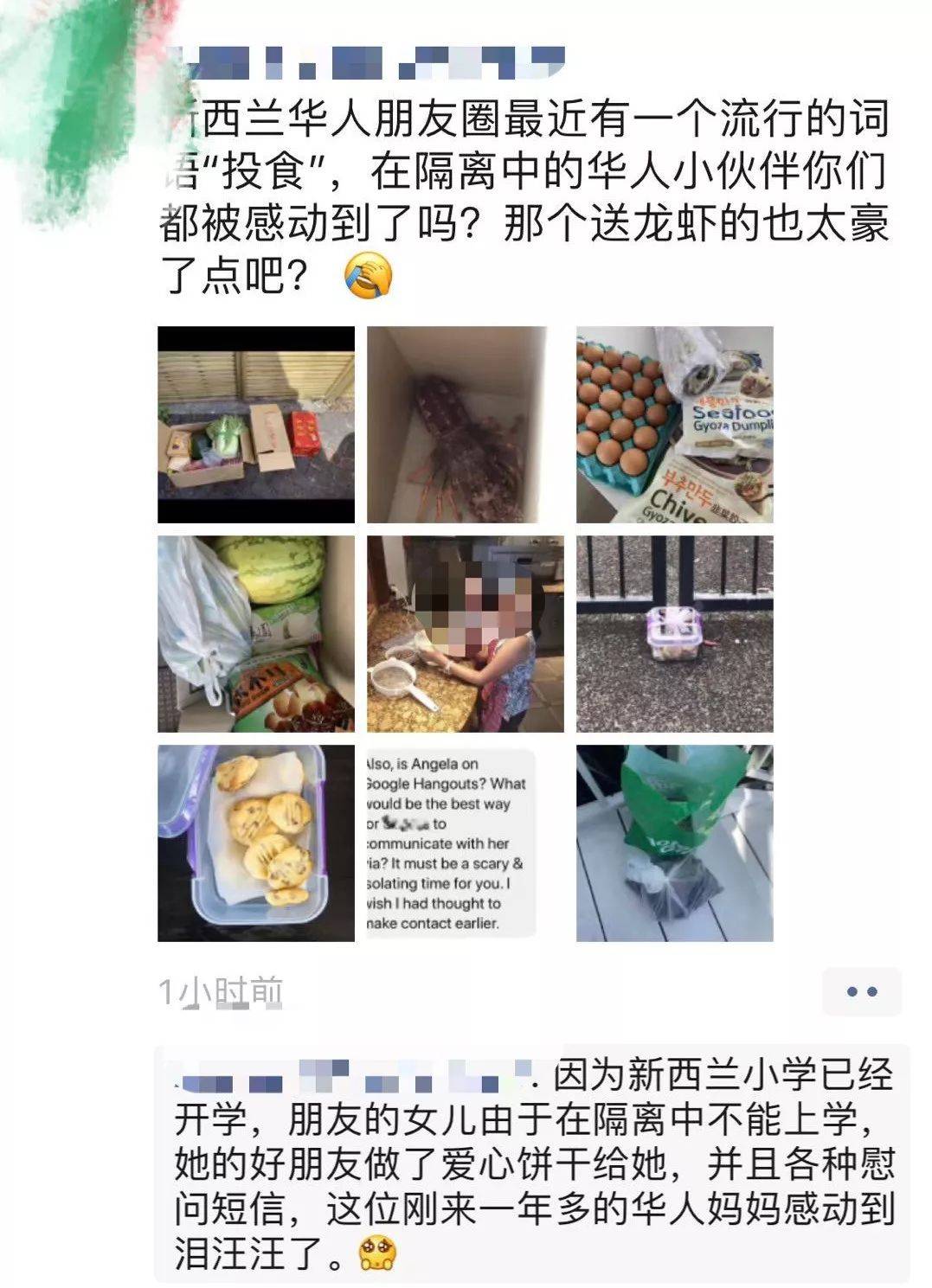Open the photo of child baking
This screenshot has height=1288, width=932.
466,634
